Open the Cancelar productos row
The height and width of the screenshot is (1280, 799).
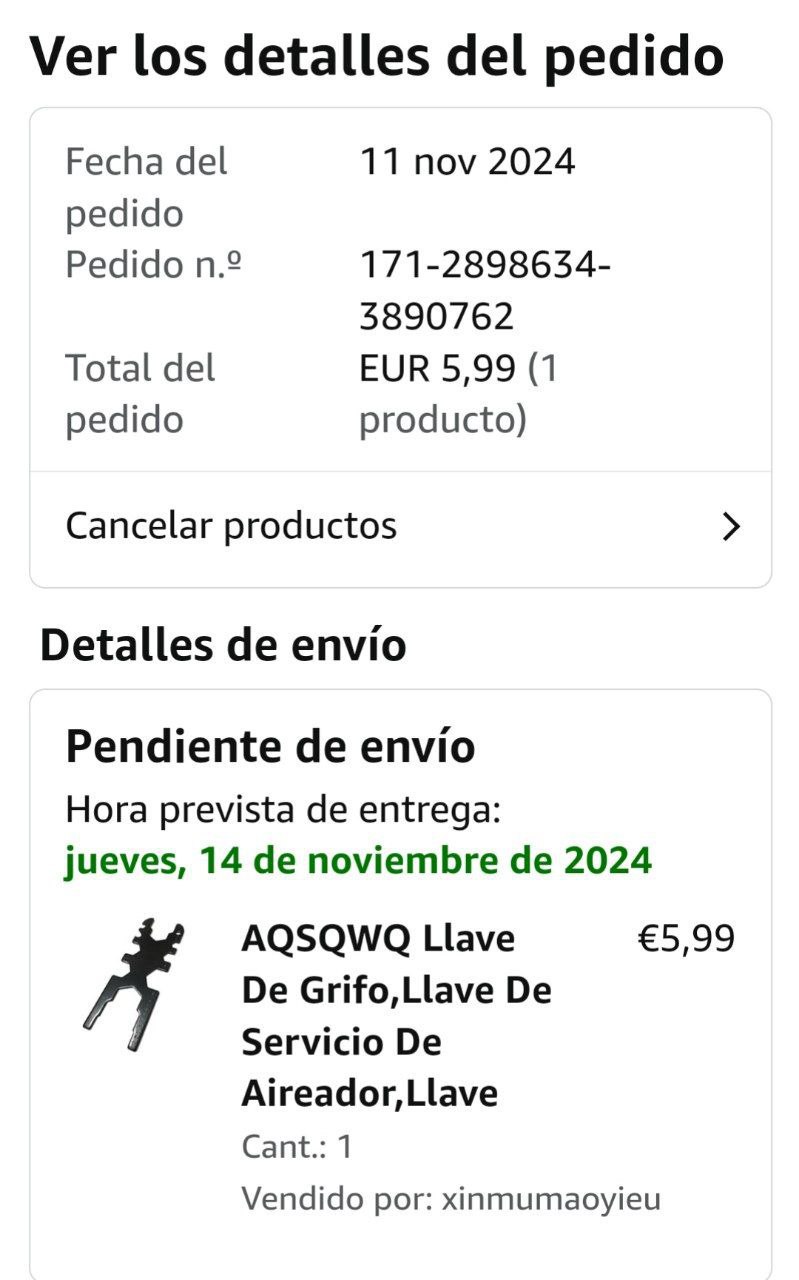tap(400, 527)
